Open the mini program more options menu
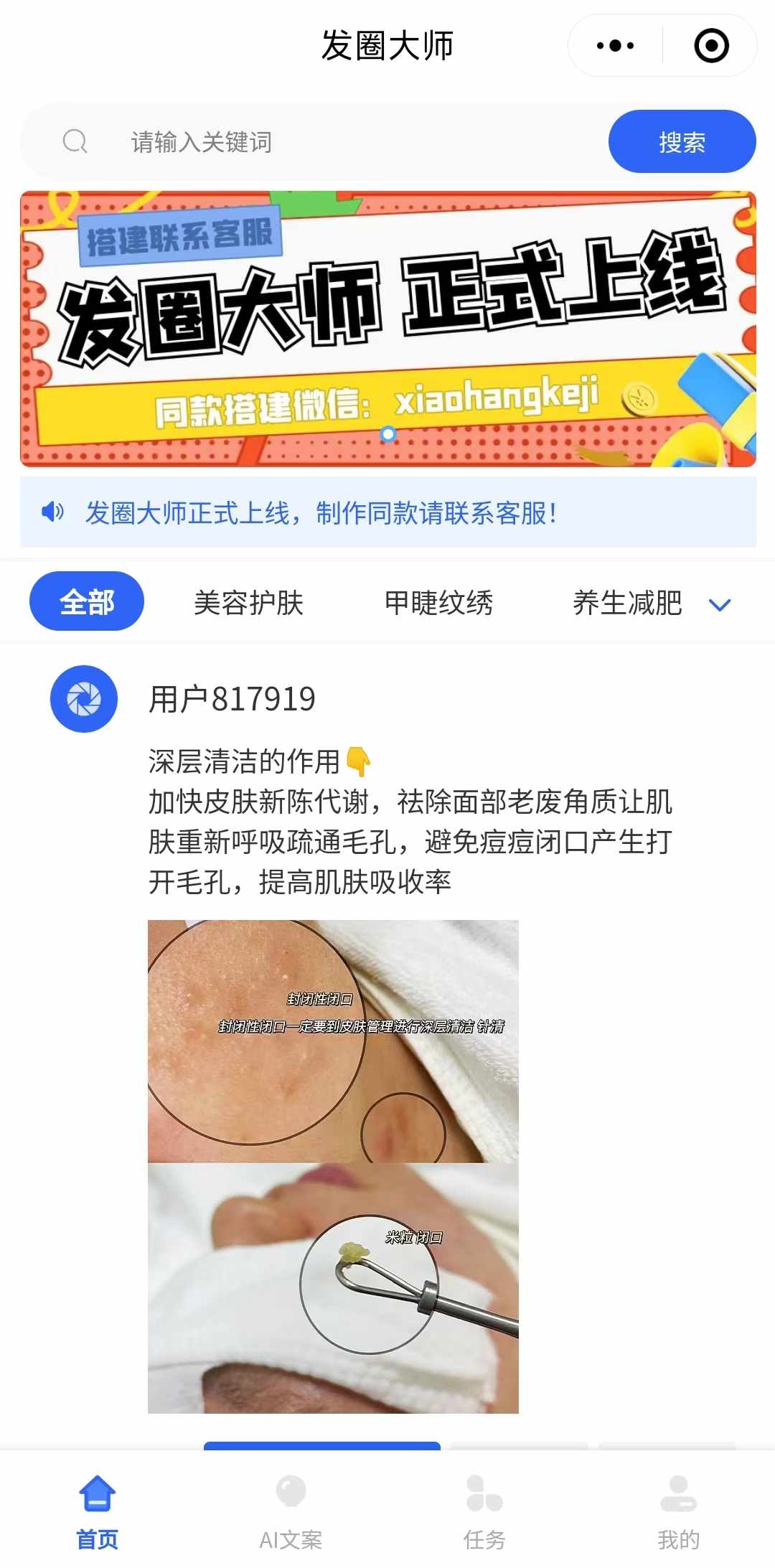775x1568 pixels. click(615, 46)
